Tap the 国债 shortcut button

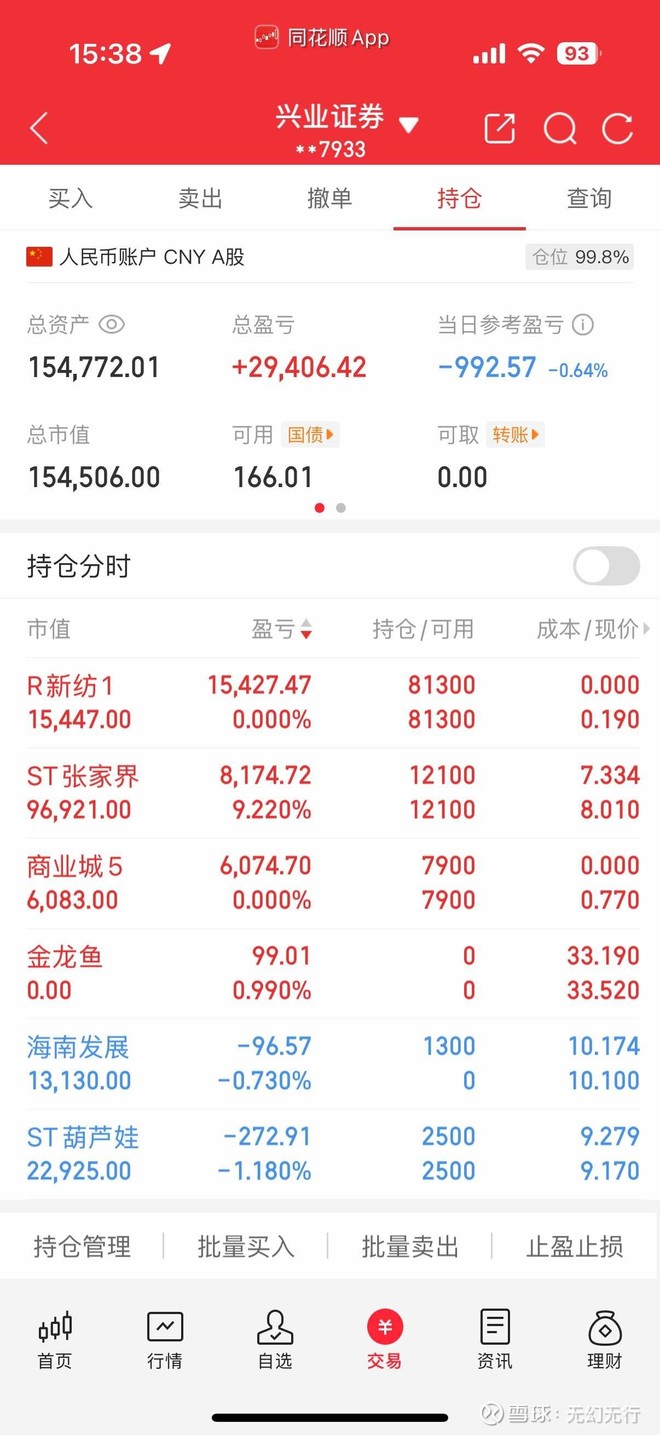[x=310, y=435]
